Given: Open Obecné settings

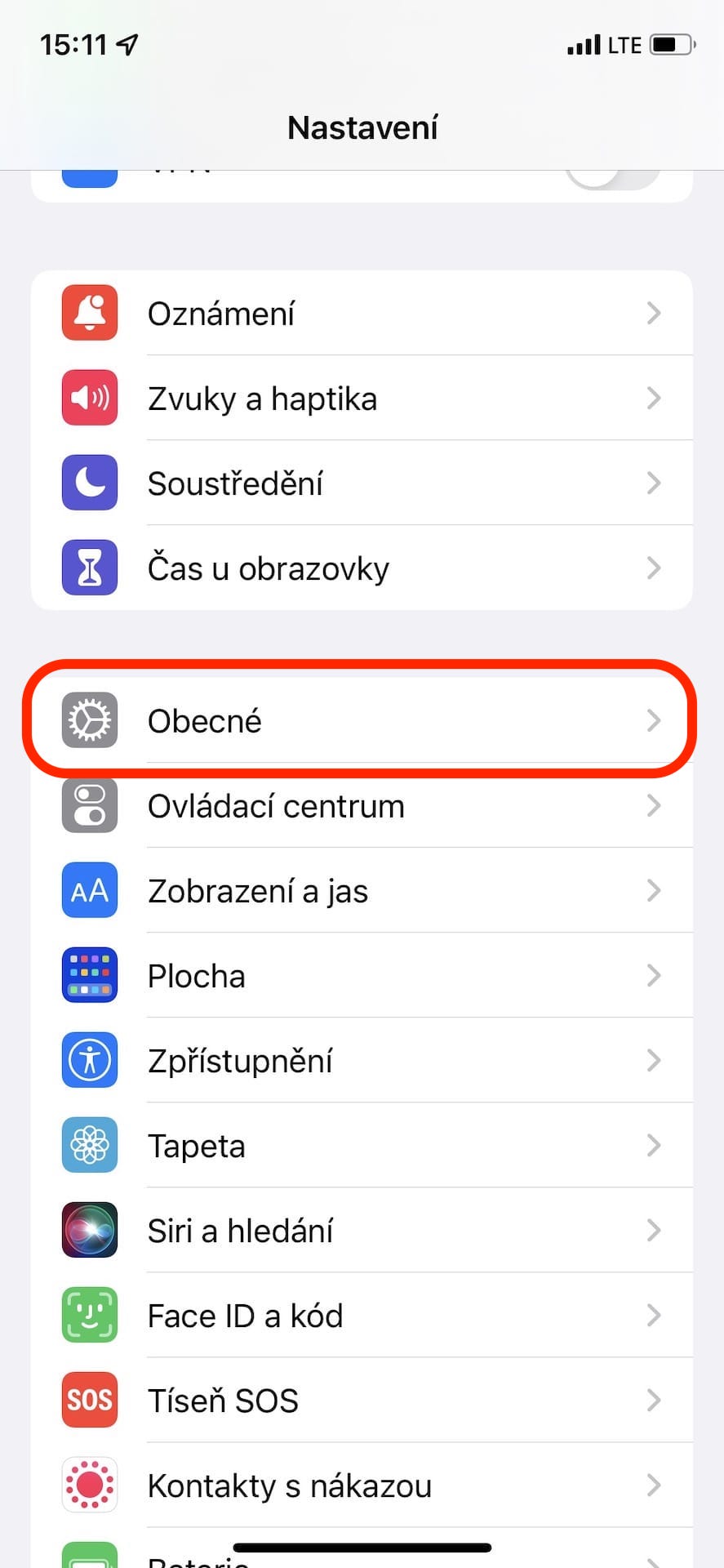Looking at the screenshot, I should click(x=362, y=721).
